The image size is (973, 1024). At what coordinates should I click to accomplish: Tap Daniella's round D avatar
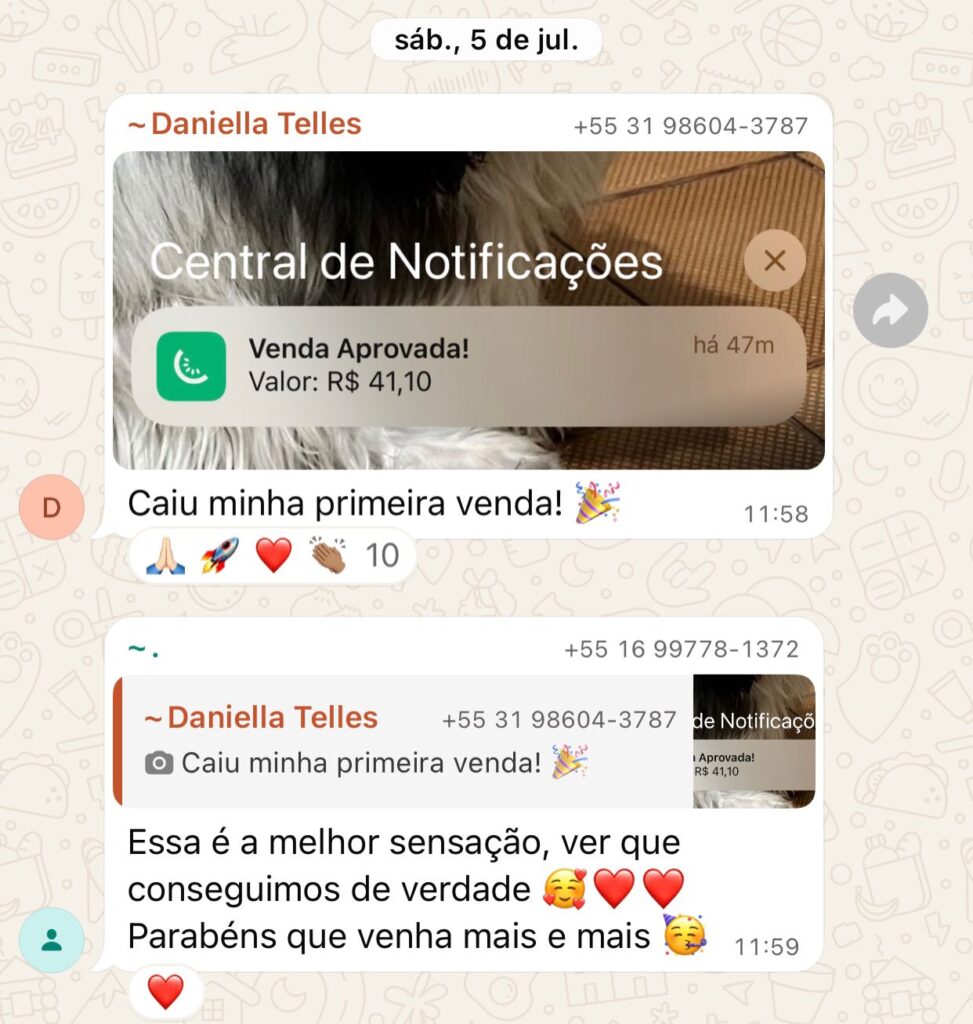[x=51, y=508]
